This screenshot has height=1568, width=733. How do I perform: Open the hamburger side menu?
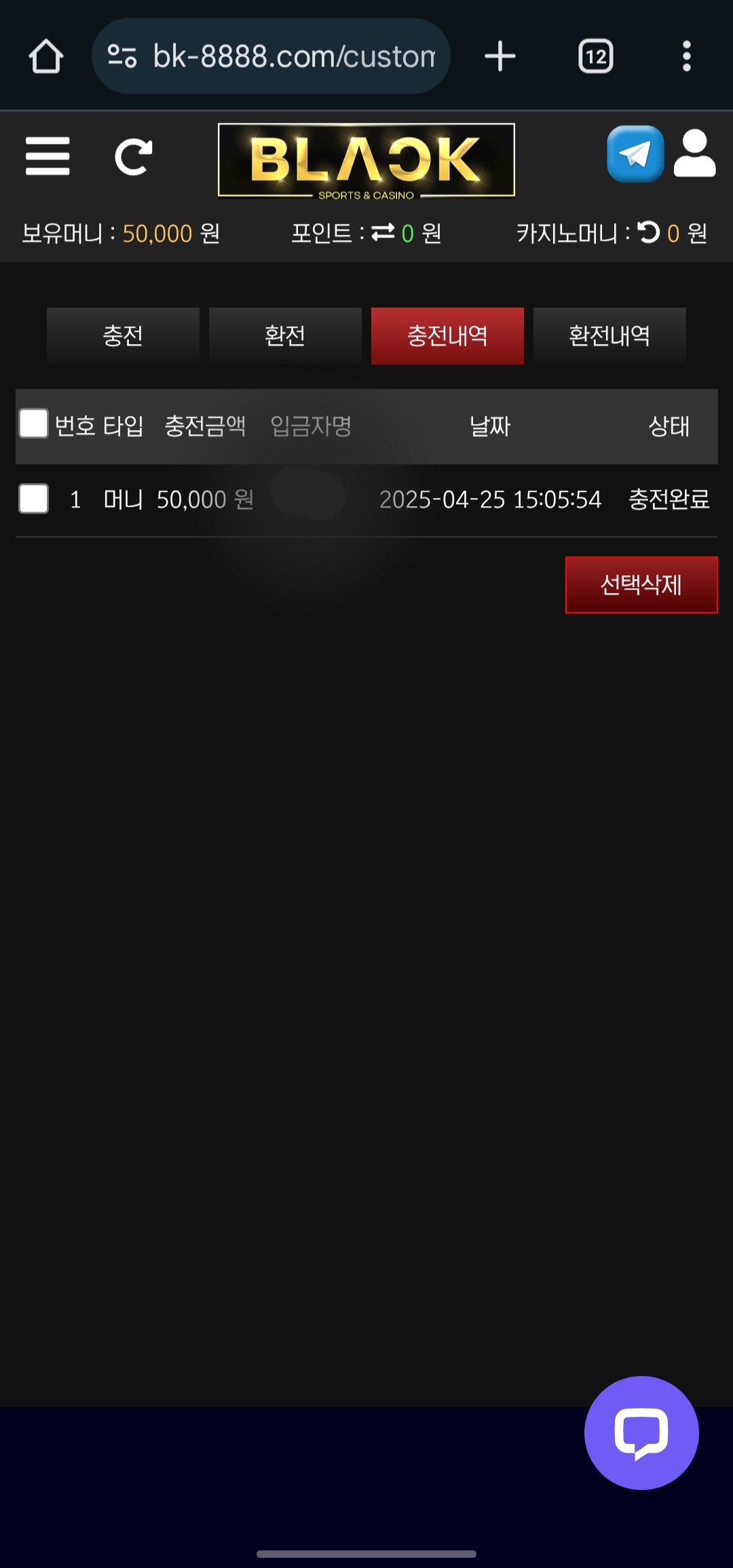coord(48,156)
